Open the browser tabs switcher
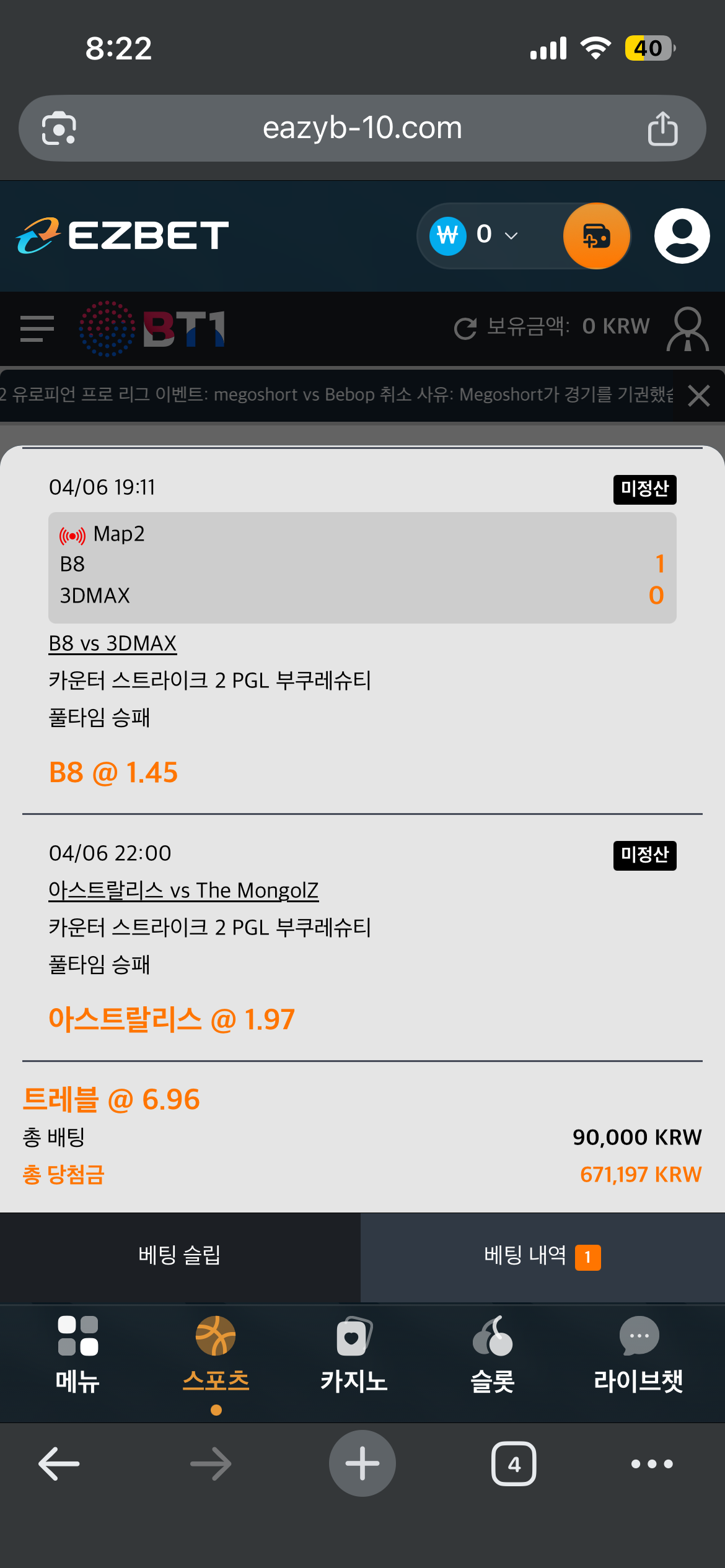 [514, 1464]
